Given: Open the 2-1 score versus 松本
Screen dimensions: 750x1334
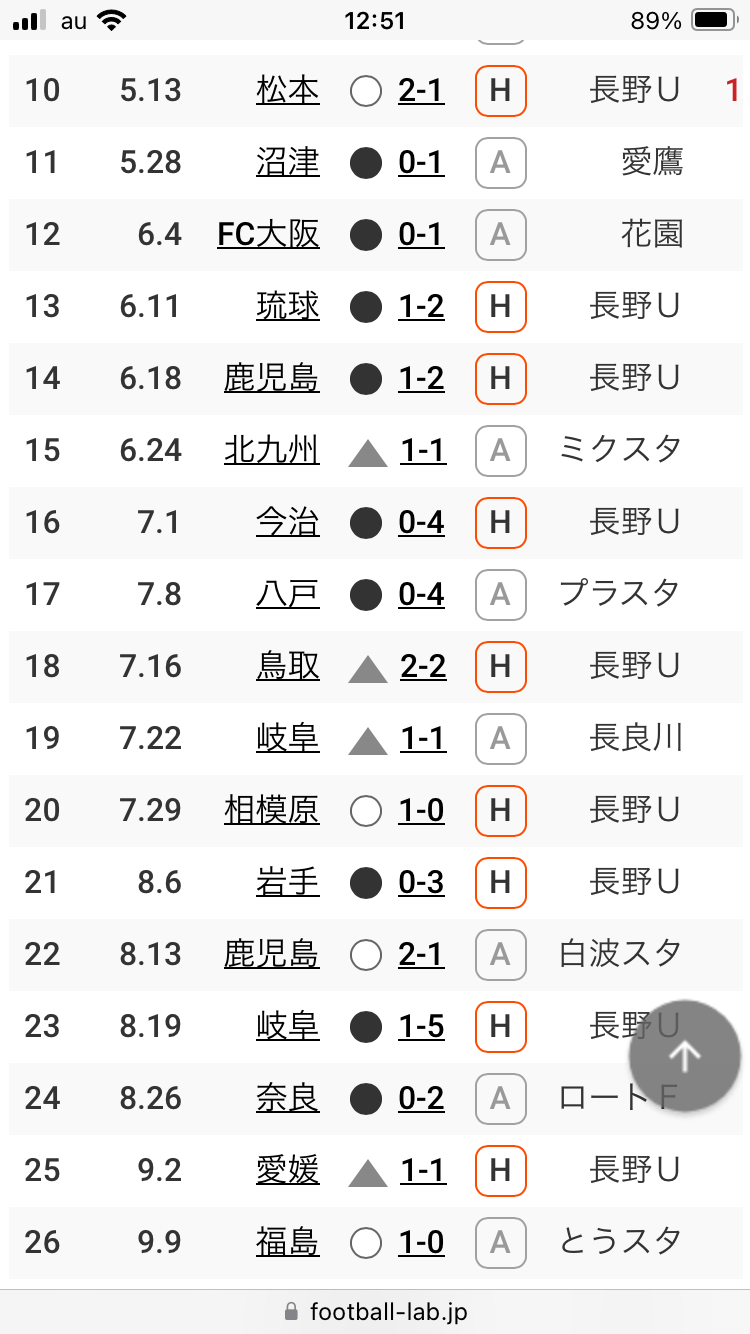Looking at the screenshot, I should 420,90.
